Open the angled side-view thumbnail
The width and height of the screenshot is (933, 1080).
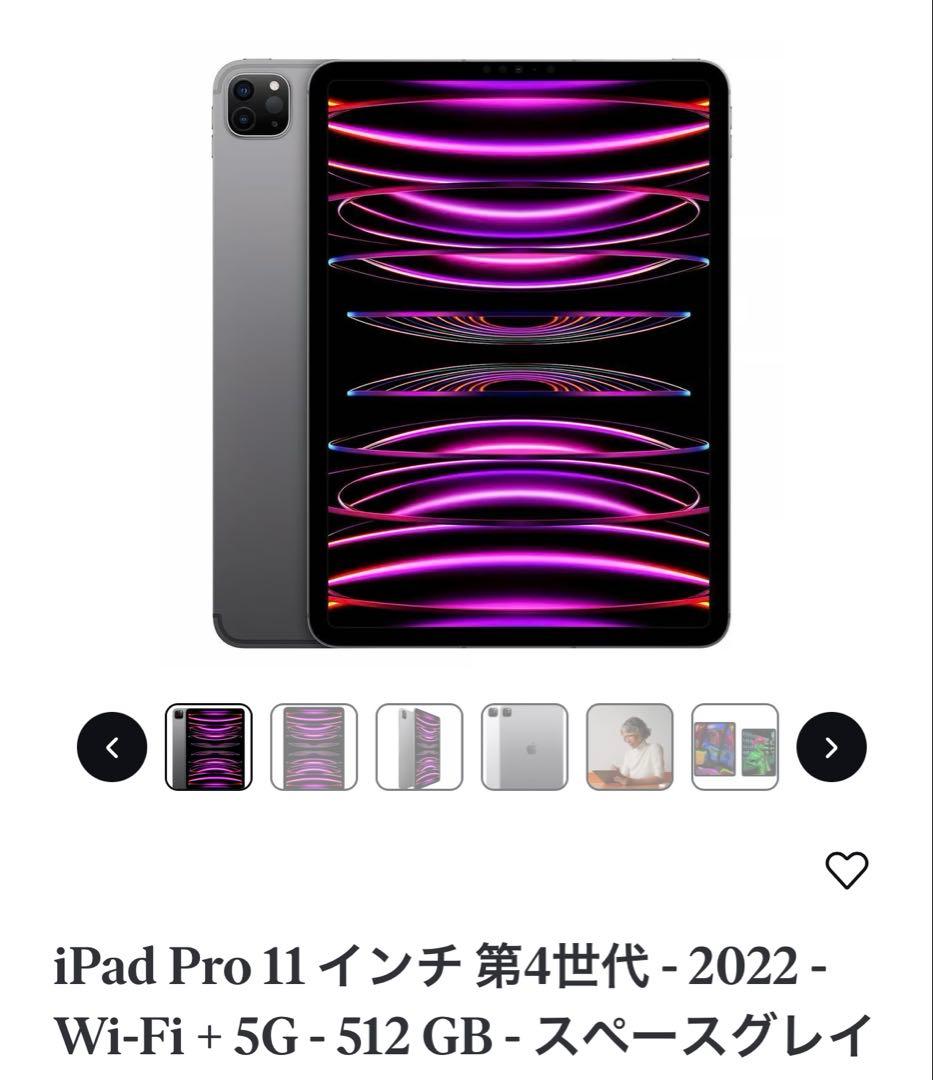coord(419,747)
